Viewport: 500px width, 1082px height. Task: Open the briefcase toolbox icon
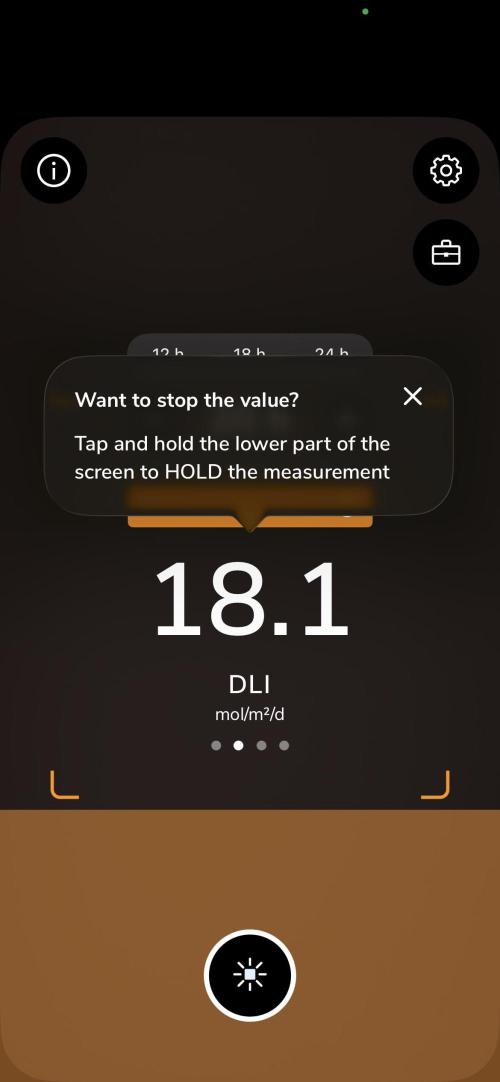point(446,253)
